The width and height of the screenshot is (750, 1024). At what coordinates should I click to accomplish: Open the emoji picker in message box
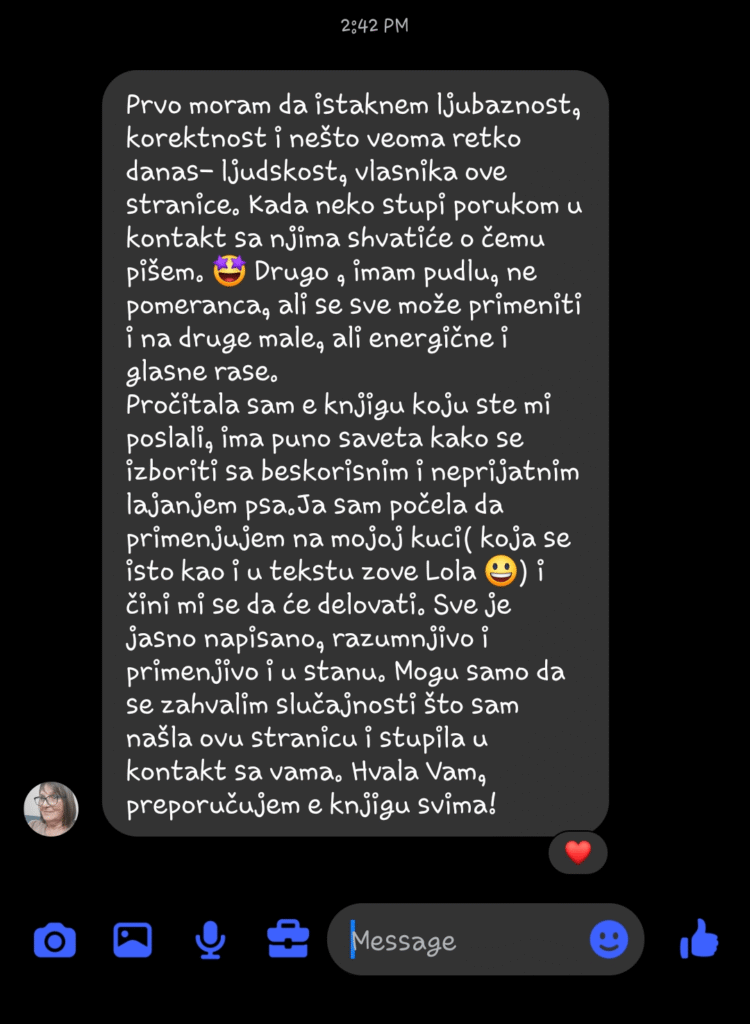609,940
